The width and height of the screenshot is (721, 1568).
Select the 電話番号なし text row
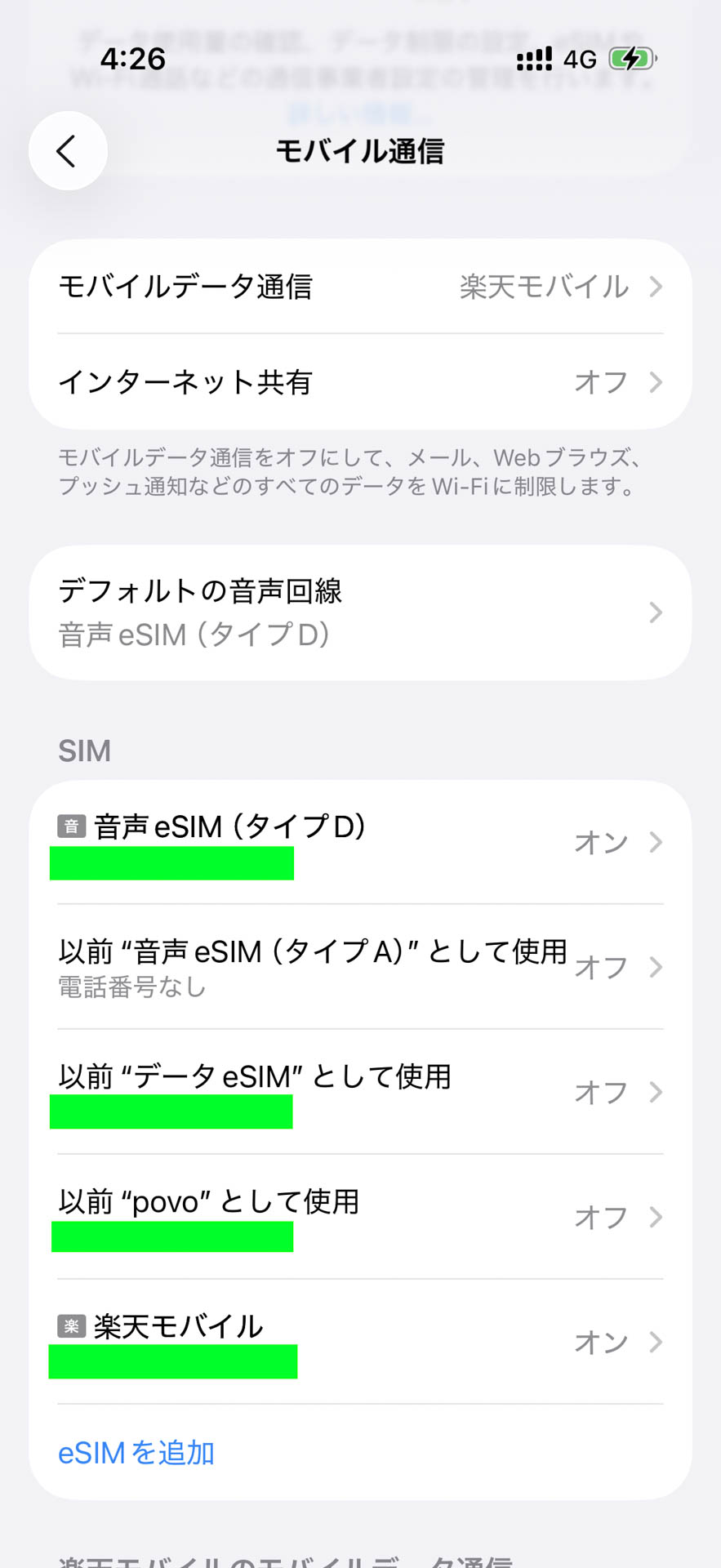pos(132,988)
